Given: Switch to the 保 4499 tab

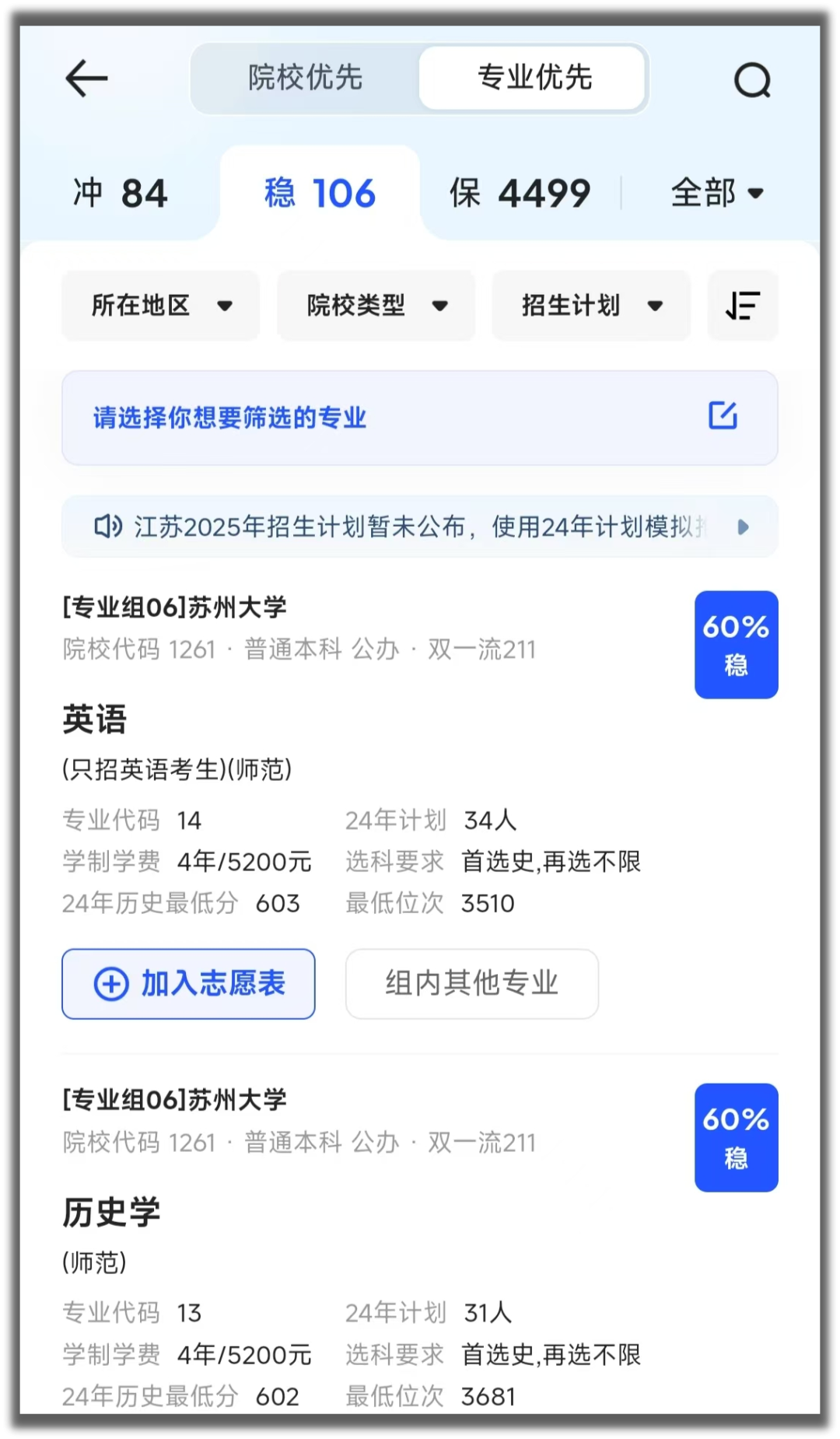Looking at the screenshot, I should [520, 193].
